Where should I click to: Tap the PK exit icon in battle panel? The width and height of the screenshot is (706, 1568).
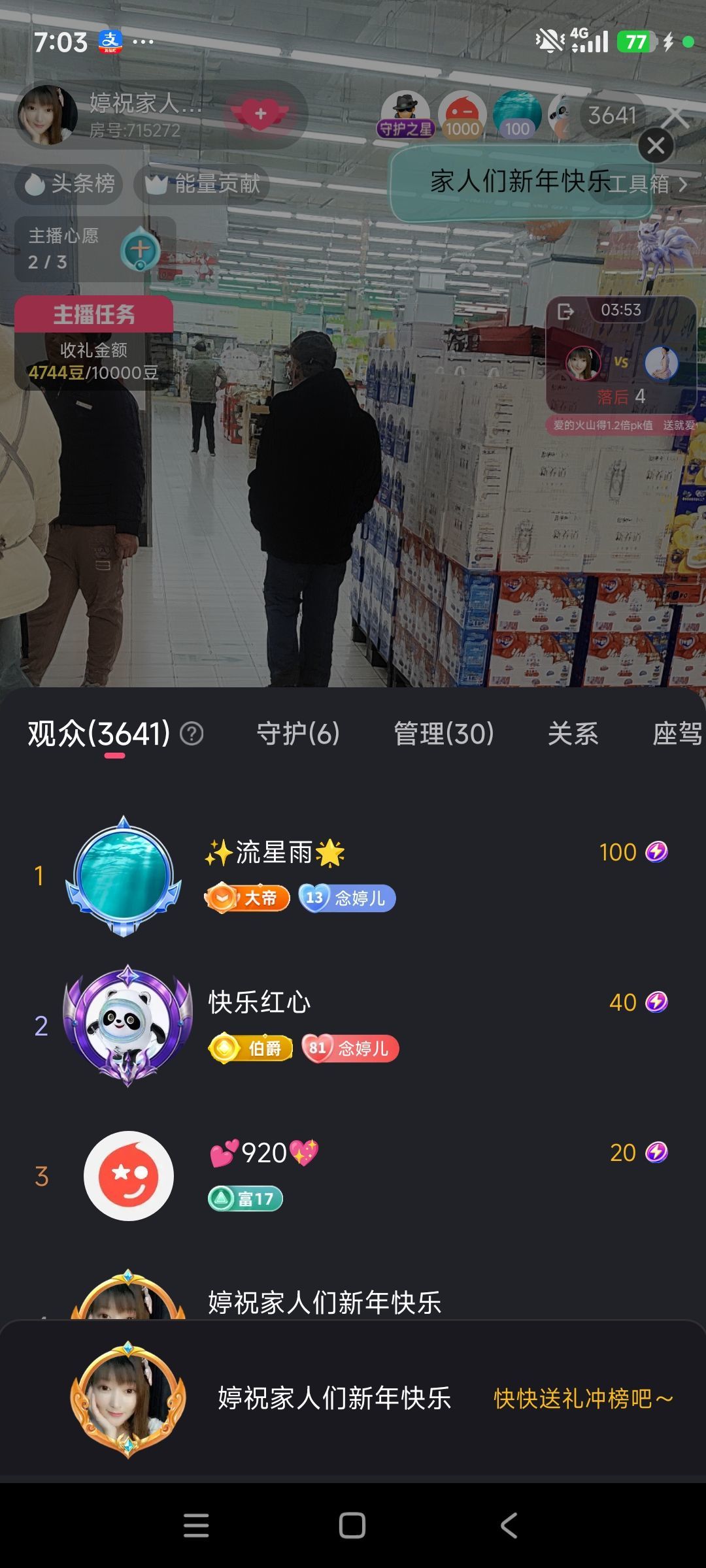pyautogui.click(x=565, y=312)
